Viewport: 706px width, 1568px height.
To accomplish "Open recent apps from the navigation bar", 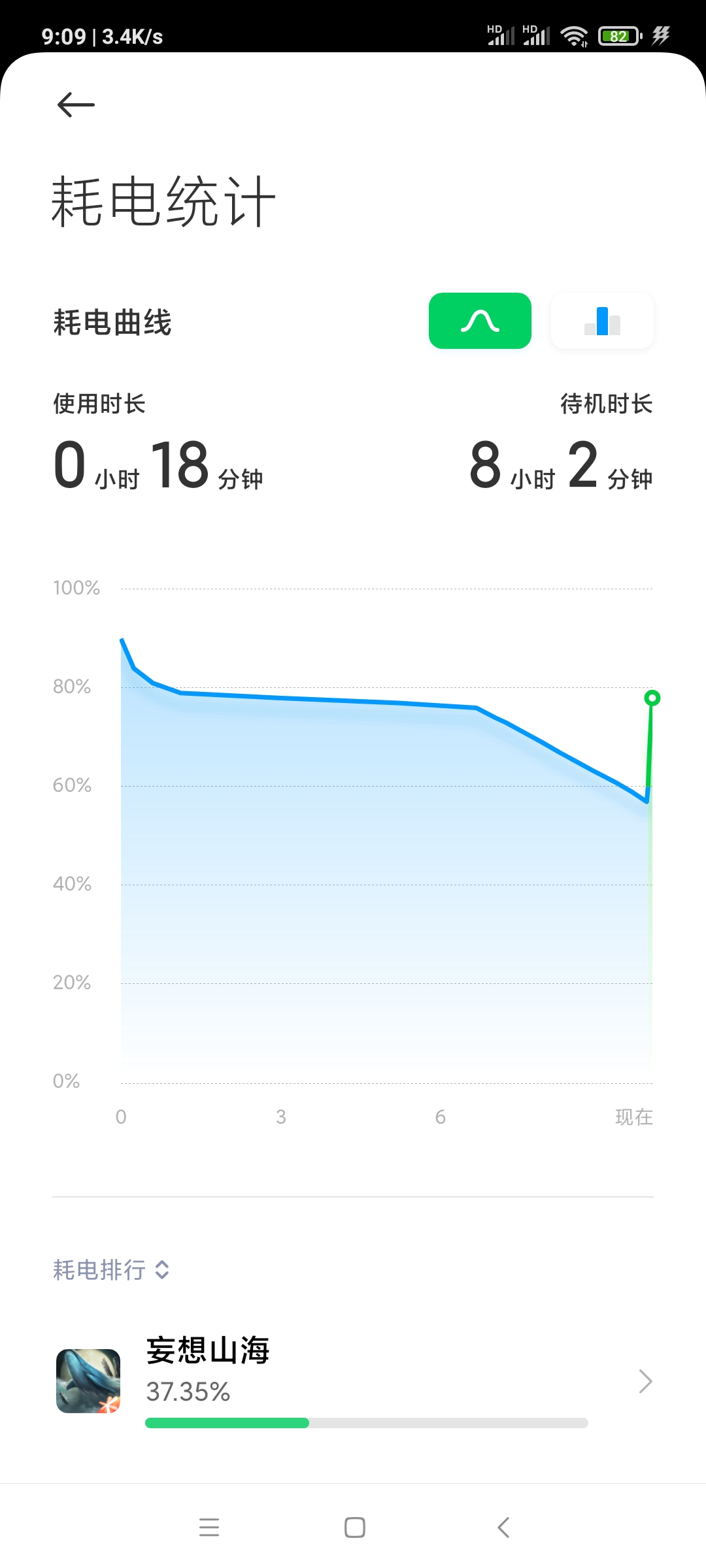I will point(209,1527).
